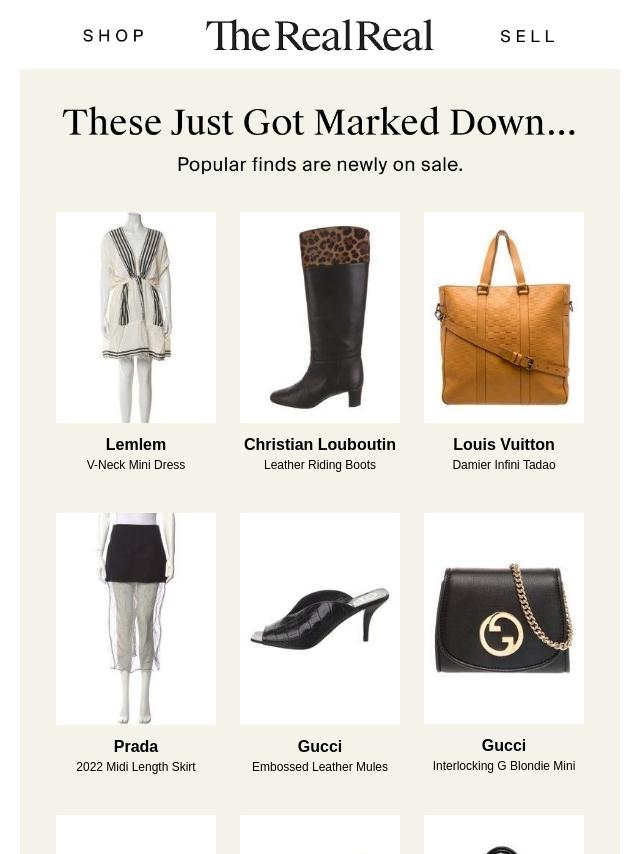The height and width of the screenshot is (854, 640).
Task: Open Christian Louboutin Leather Riding Boots
Action: coord(320,317)
